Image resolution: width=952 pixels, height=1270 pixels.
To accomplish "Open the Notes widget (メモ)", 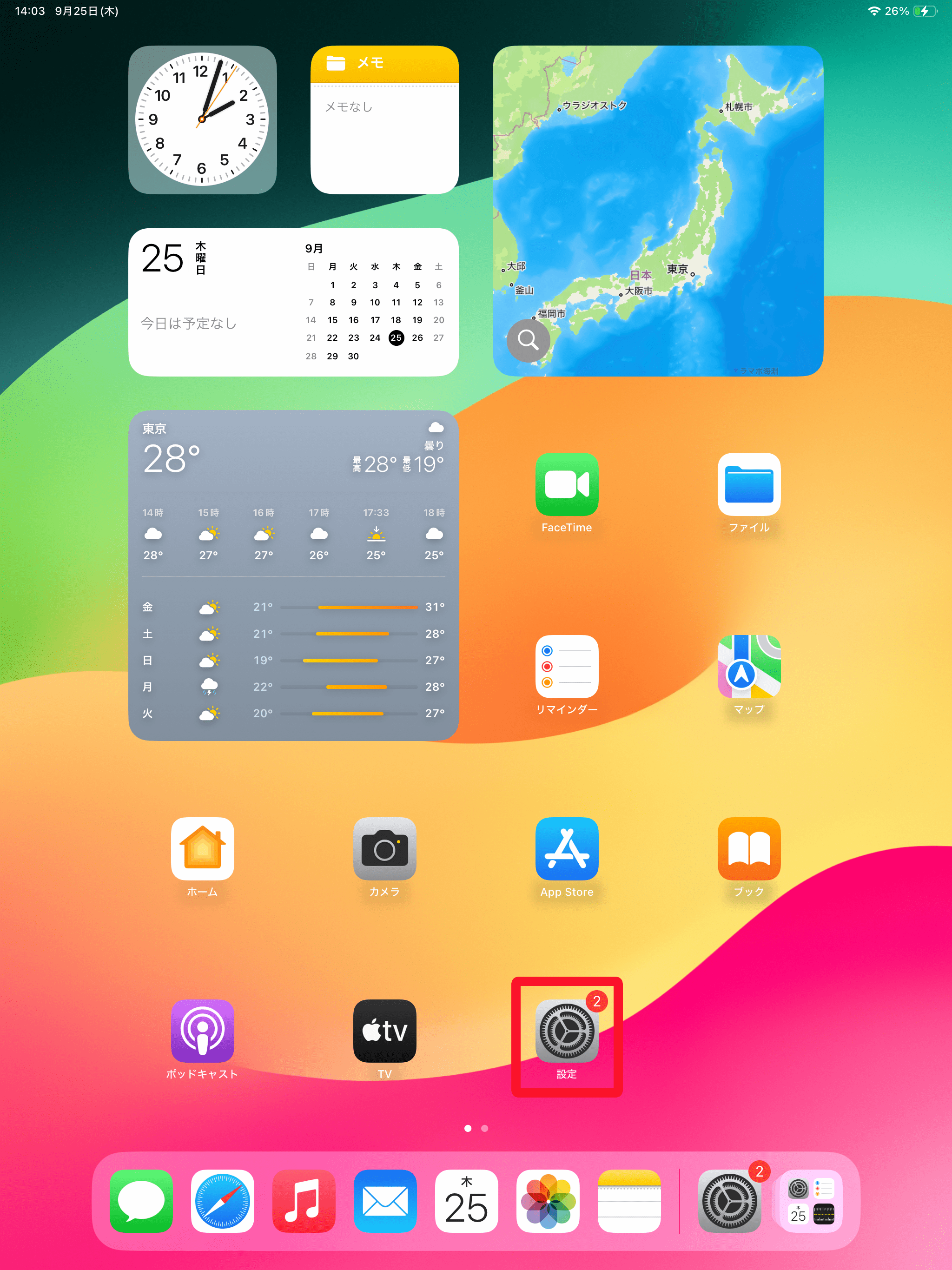I will pyautogui.click(x=384, y=120).
